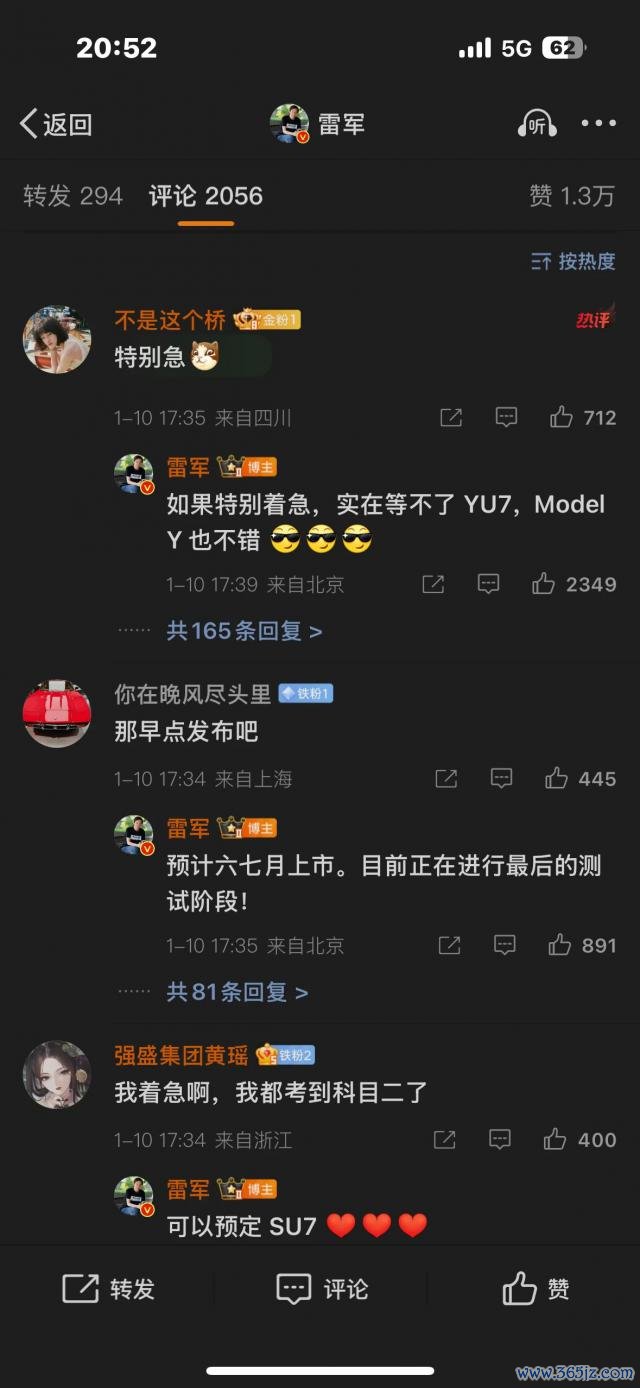The width and height of the screenshot is (640, 1388).
Task: Open the listen headphone icon
Action: [537, 124]
